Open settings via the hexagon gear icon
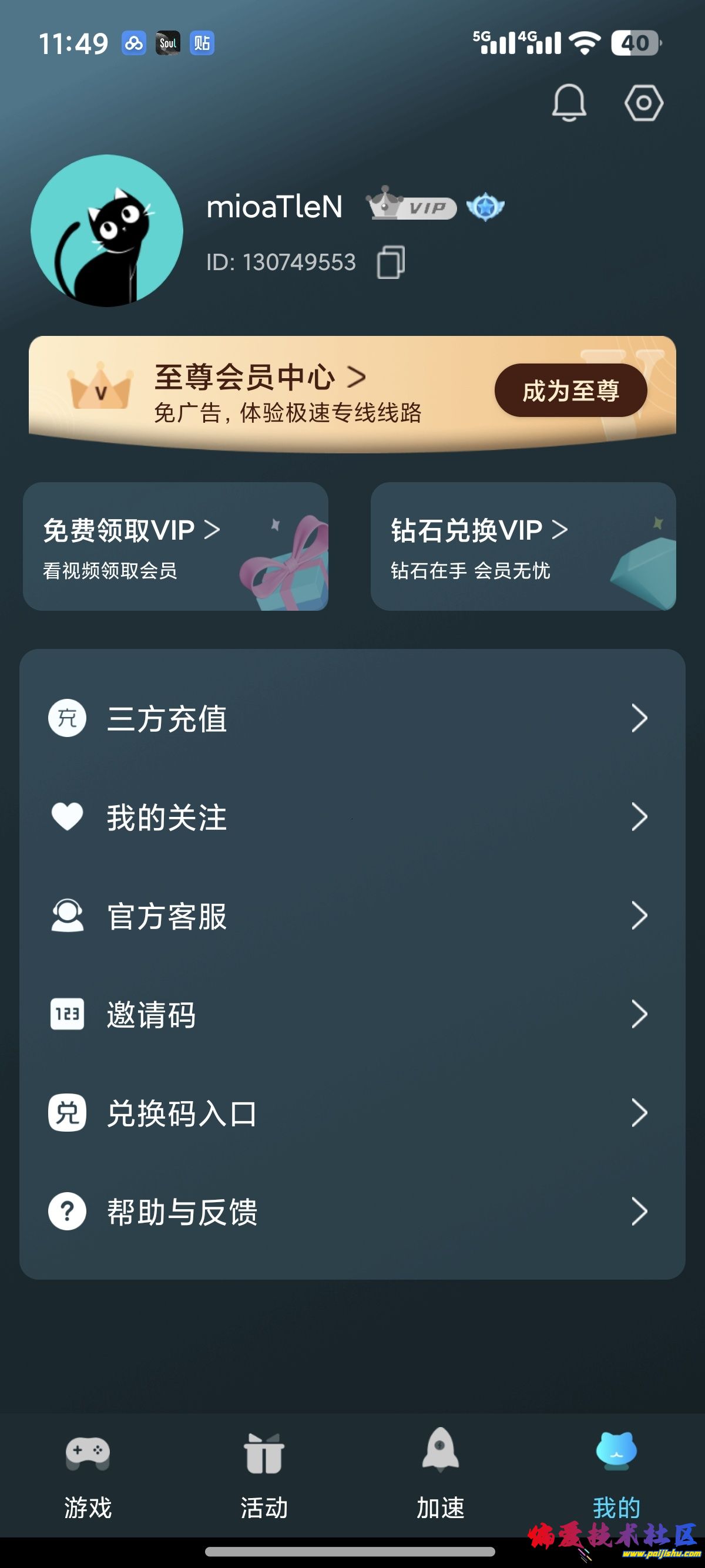Screen dimensions: 705x1568 click(x=643, y=102)
